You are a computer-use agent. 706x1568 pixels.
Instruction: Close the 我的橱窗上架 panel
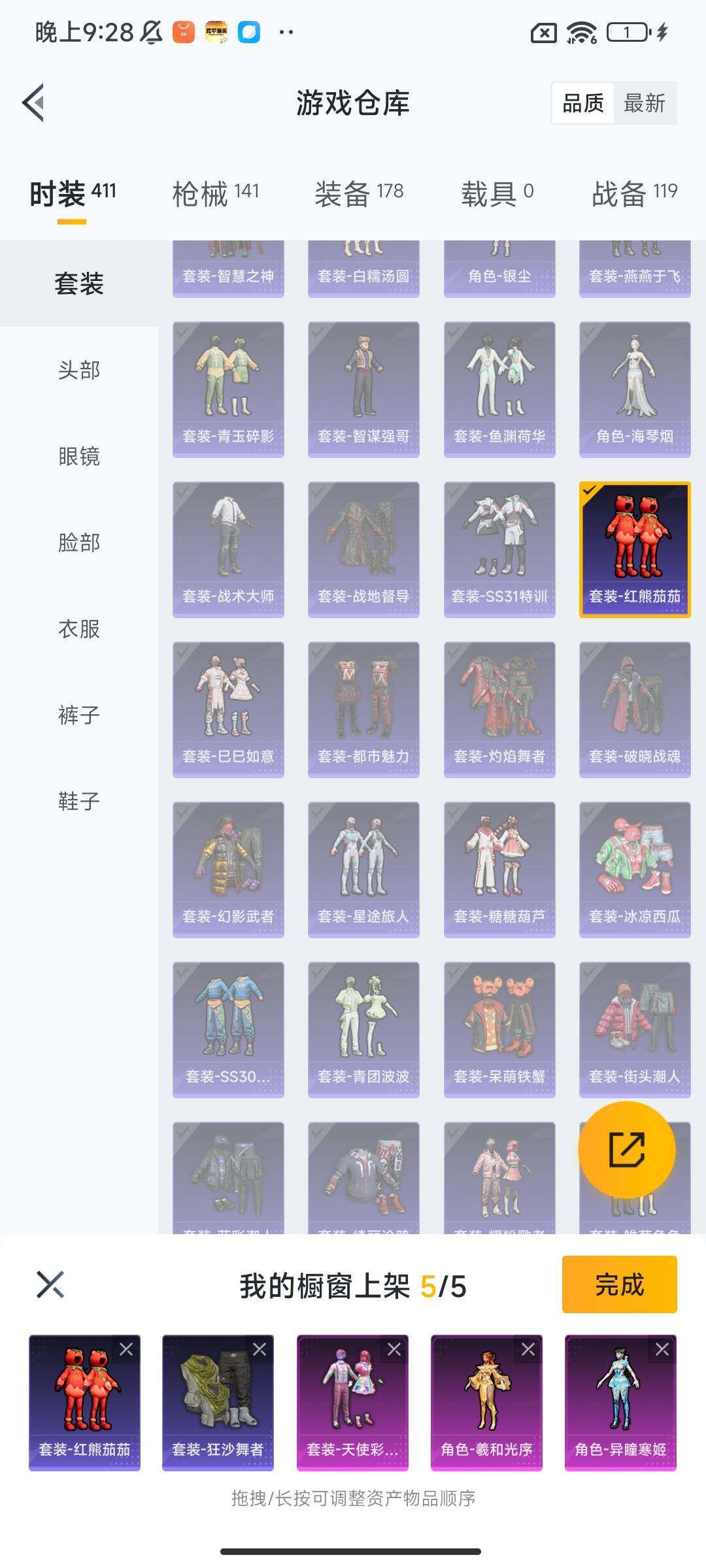click(x=50, y=1284)
